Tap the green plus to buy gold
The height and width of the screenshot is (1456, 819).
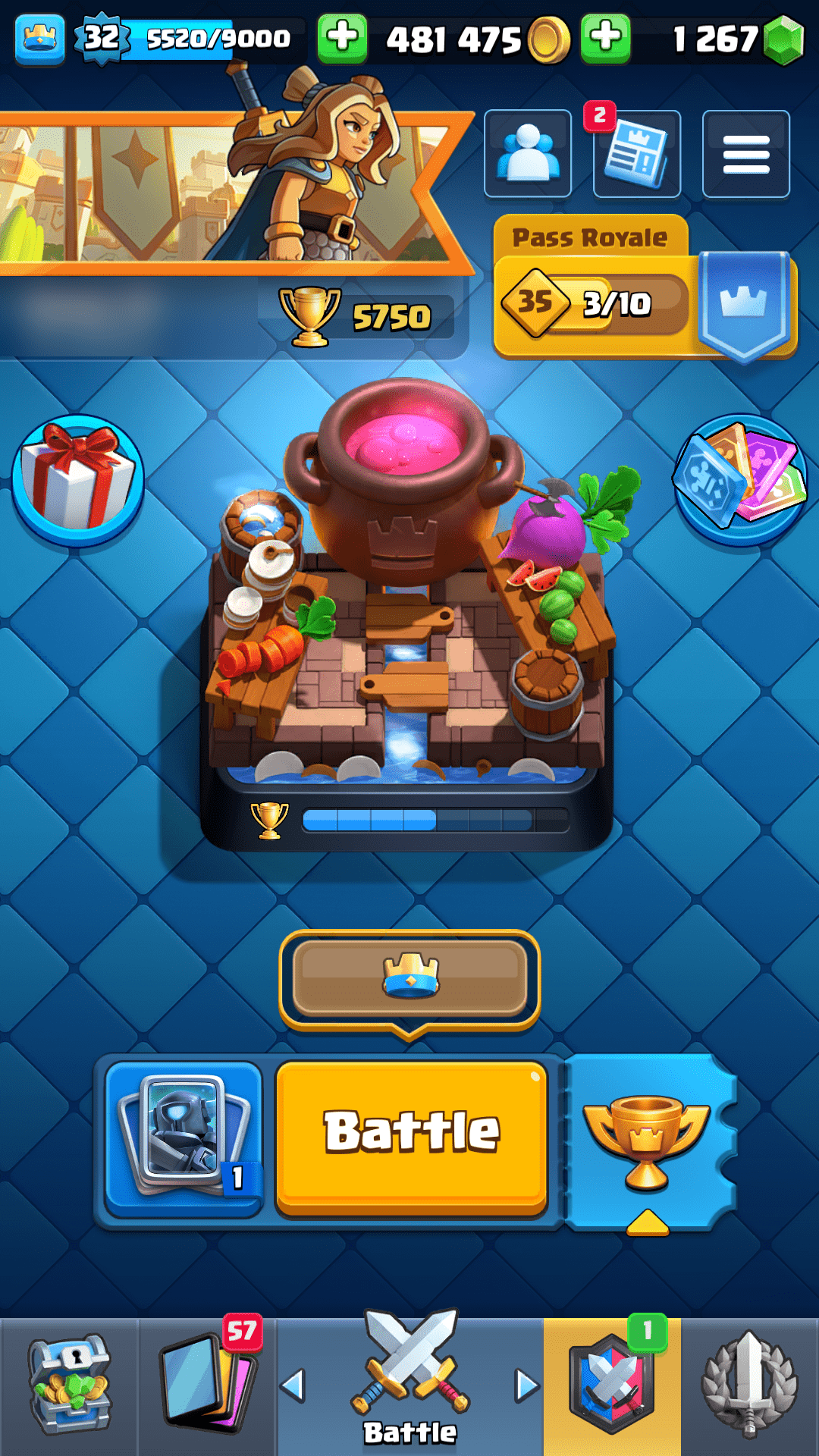tap(342, 38)
